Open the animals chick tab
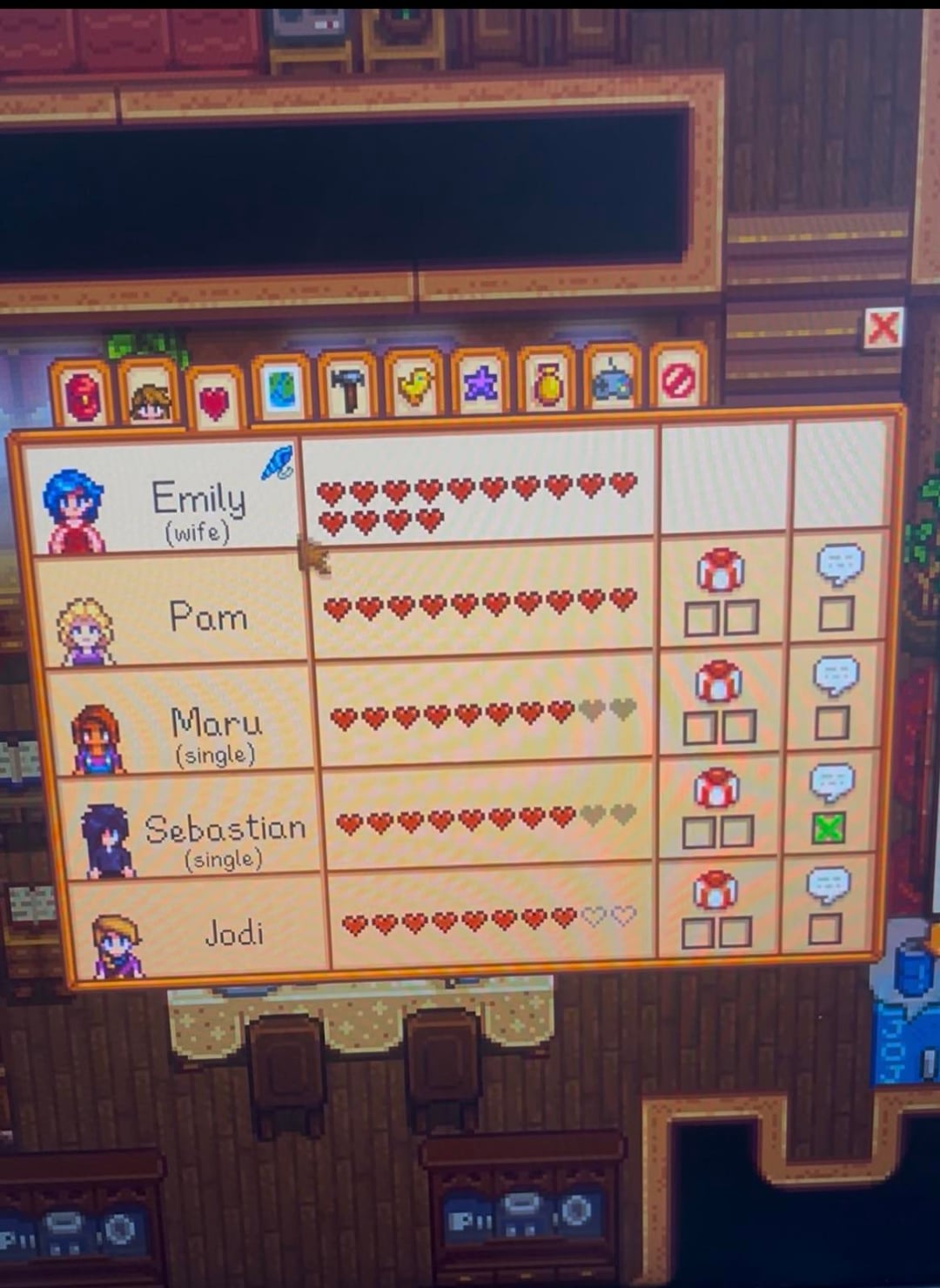The height and width of the screenshot is (1288, 940). tap(415, 386)
